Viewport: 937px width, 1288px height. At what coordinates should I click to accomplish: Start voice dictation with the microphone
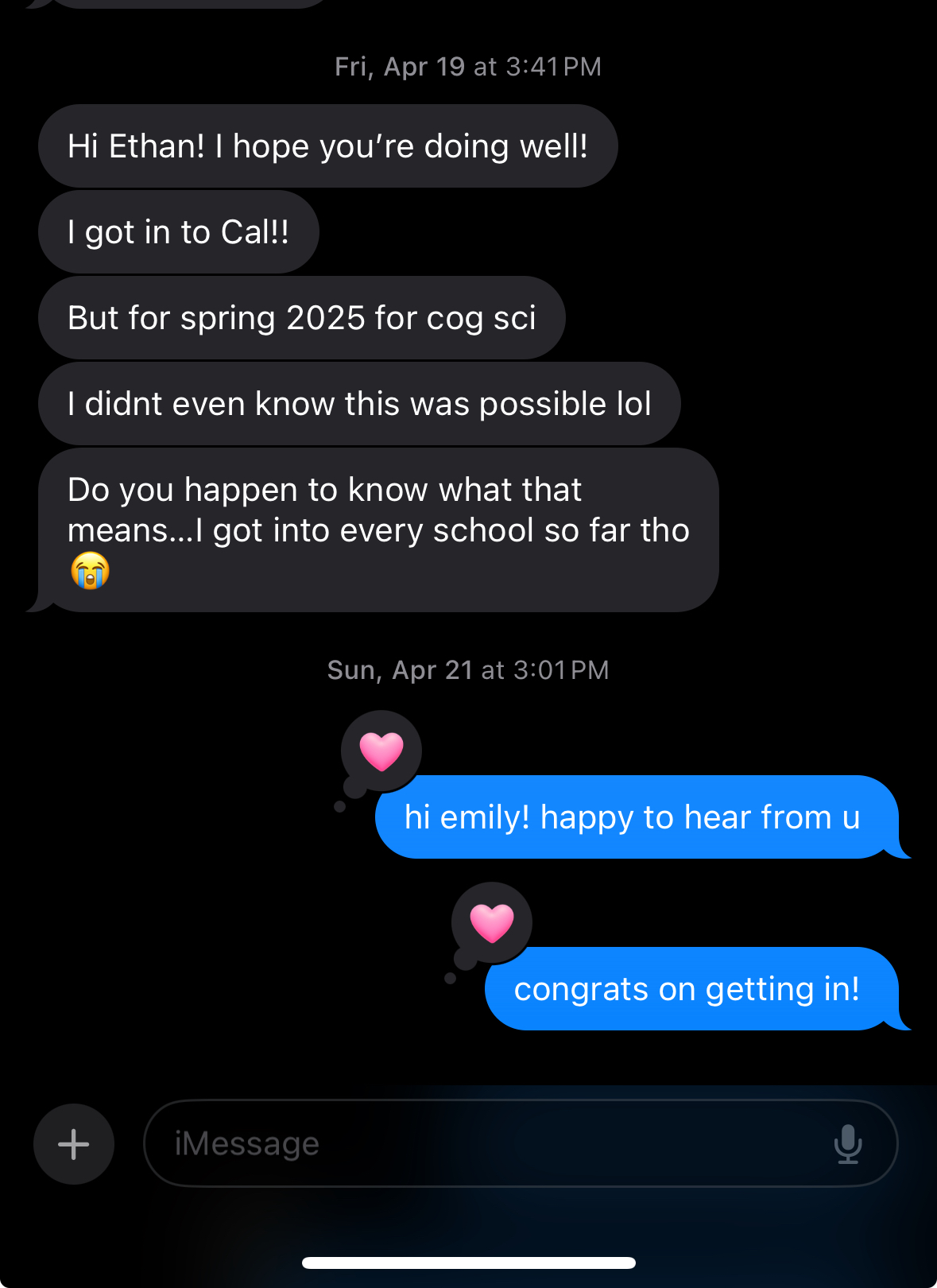pyautogui.click(x=848, y=1144)
